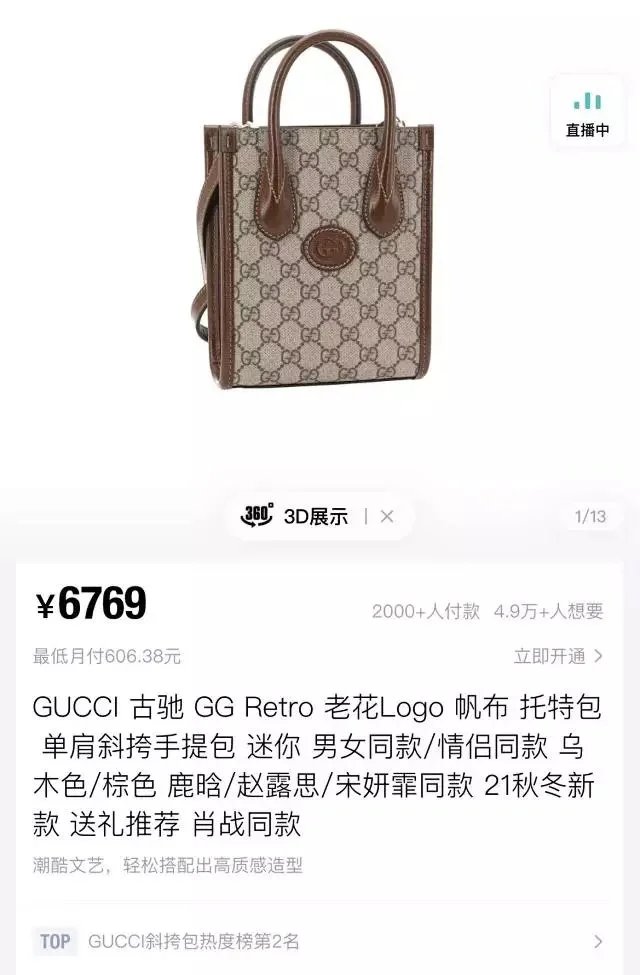Open the 立即开通 installment link
The image size is (640, 975).
tap(558, 656)
